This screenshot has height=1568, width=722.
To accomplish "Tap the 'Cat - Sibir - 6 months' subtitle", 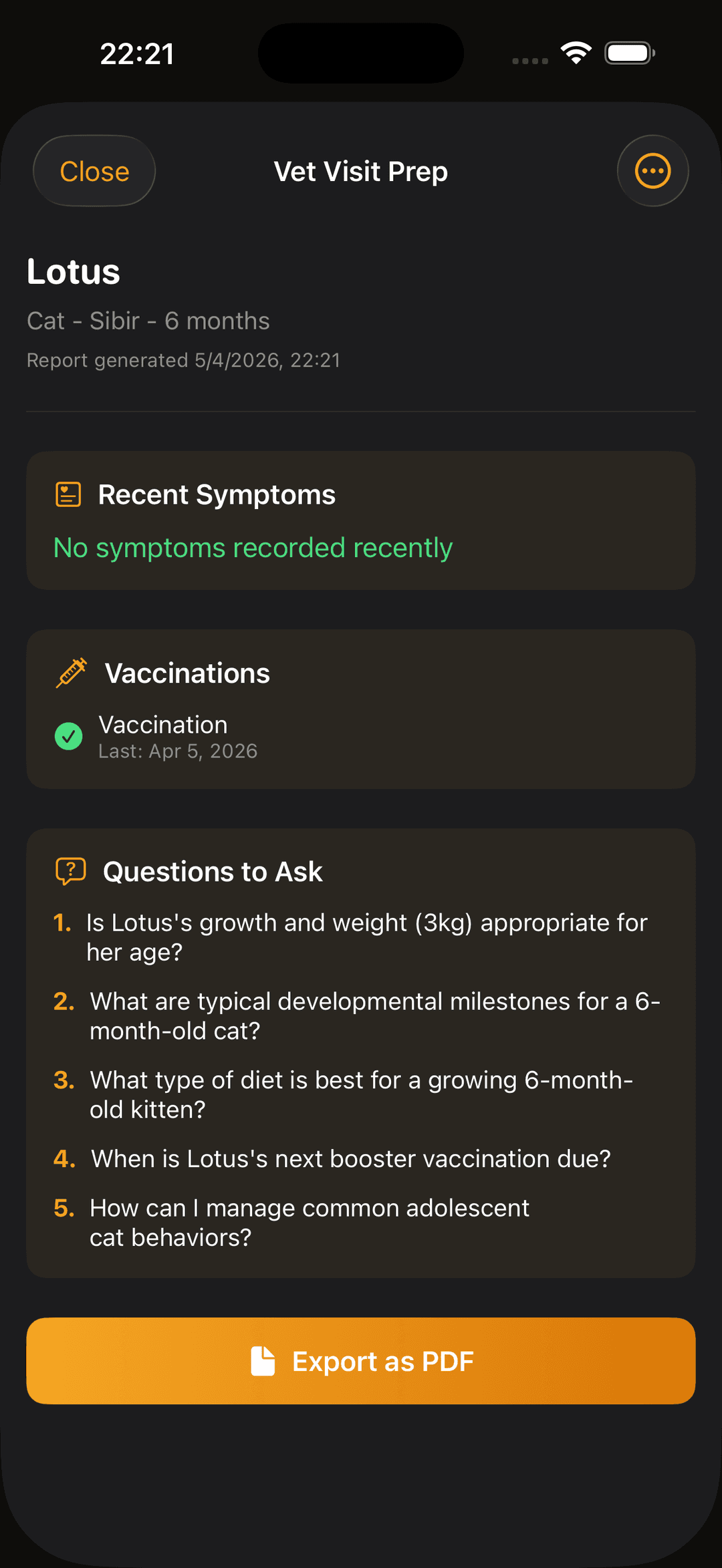I will [x=148, y=321].
